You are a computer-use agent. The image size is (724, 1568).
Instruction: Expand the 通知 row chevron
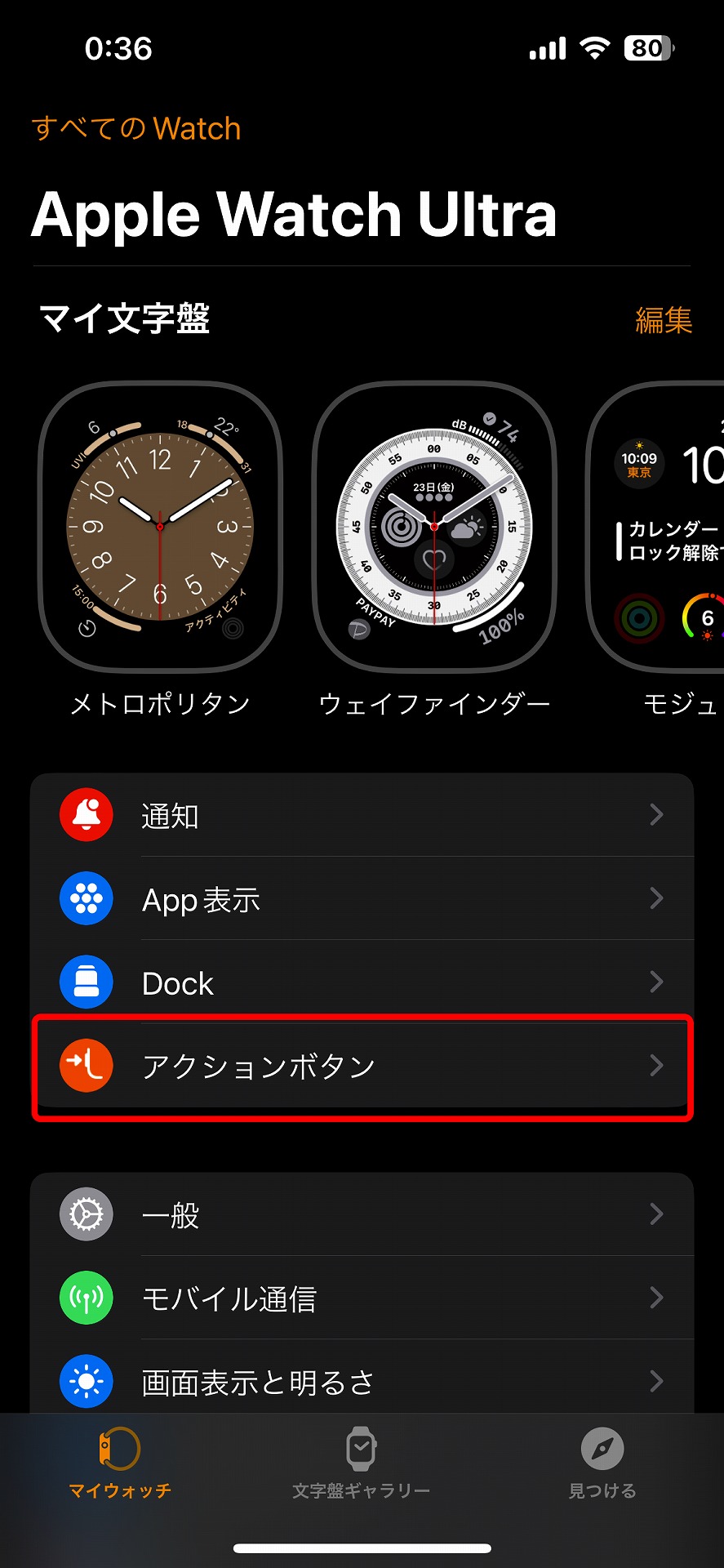658,815
